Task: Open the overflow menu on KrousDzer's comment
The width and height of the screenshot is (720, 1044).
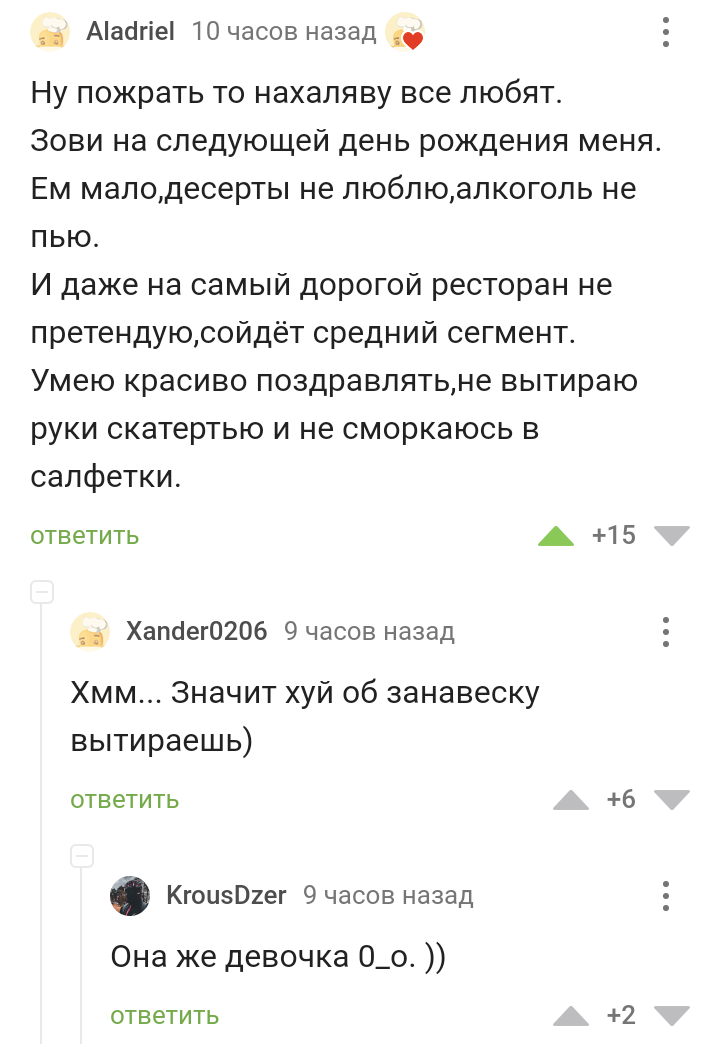Action: coord(667,895)
